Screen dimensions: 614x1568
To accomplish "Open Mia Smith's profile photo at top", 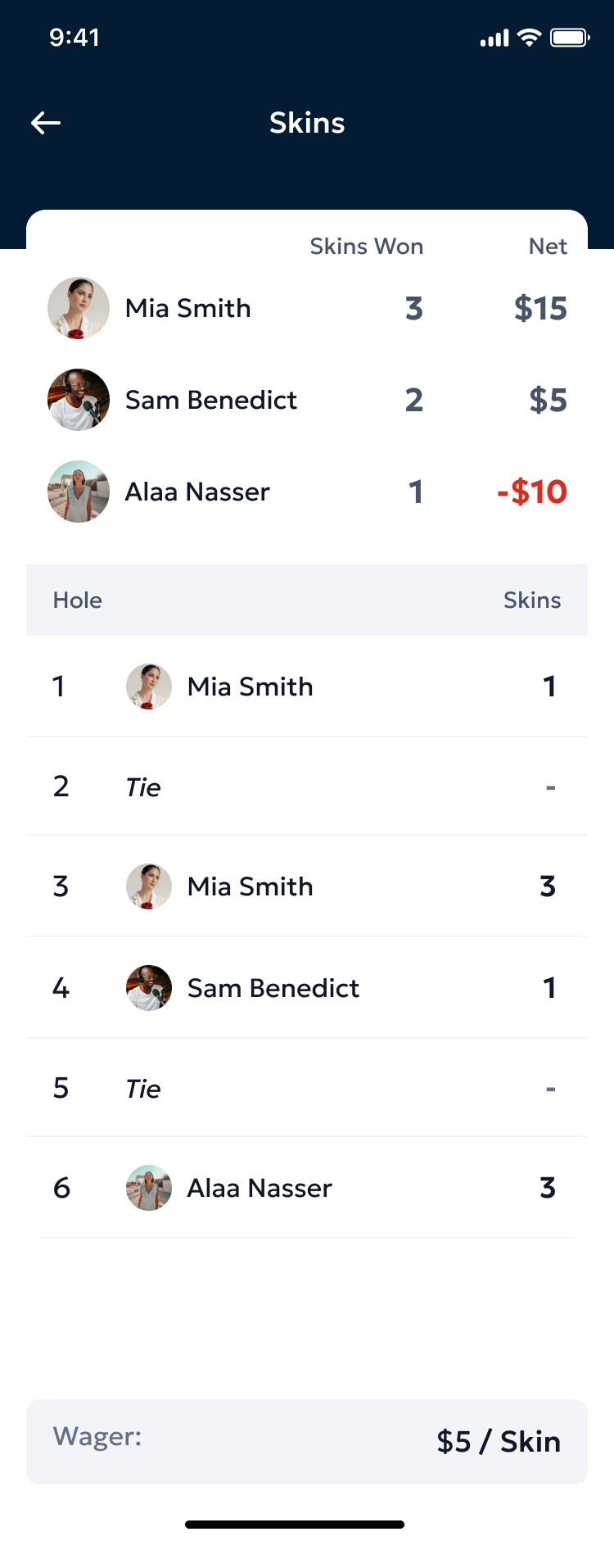I will pyautogui.click(x=78, y=308).
